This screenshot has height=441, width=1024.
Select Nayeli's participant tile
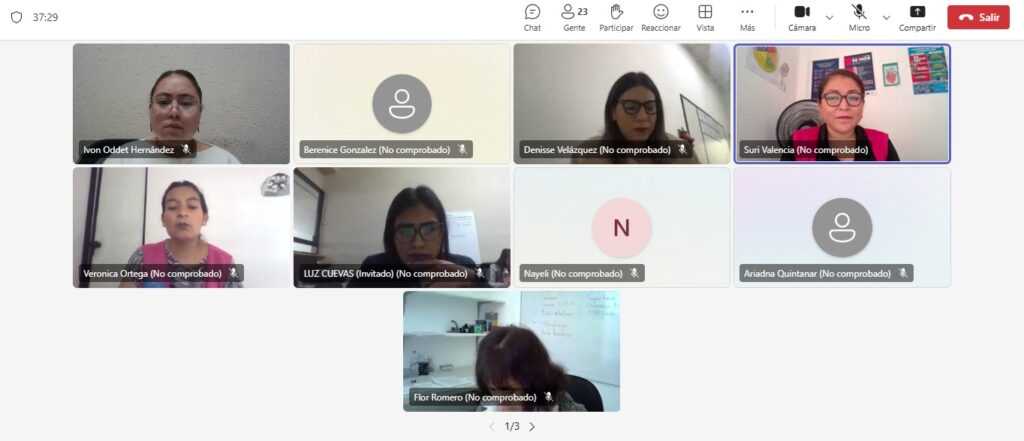(x=621, y=226)
